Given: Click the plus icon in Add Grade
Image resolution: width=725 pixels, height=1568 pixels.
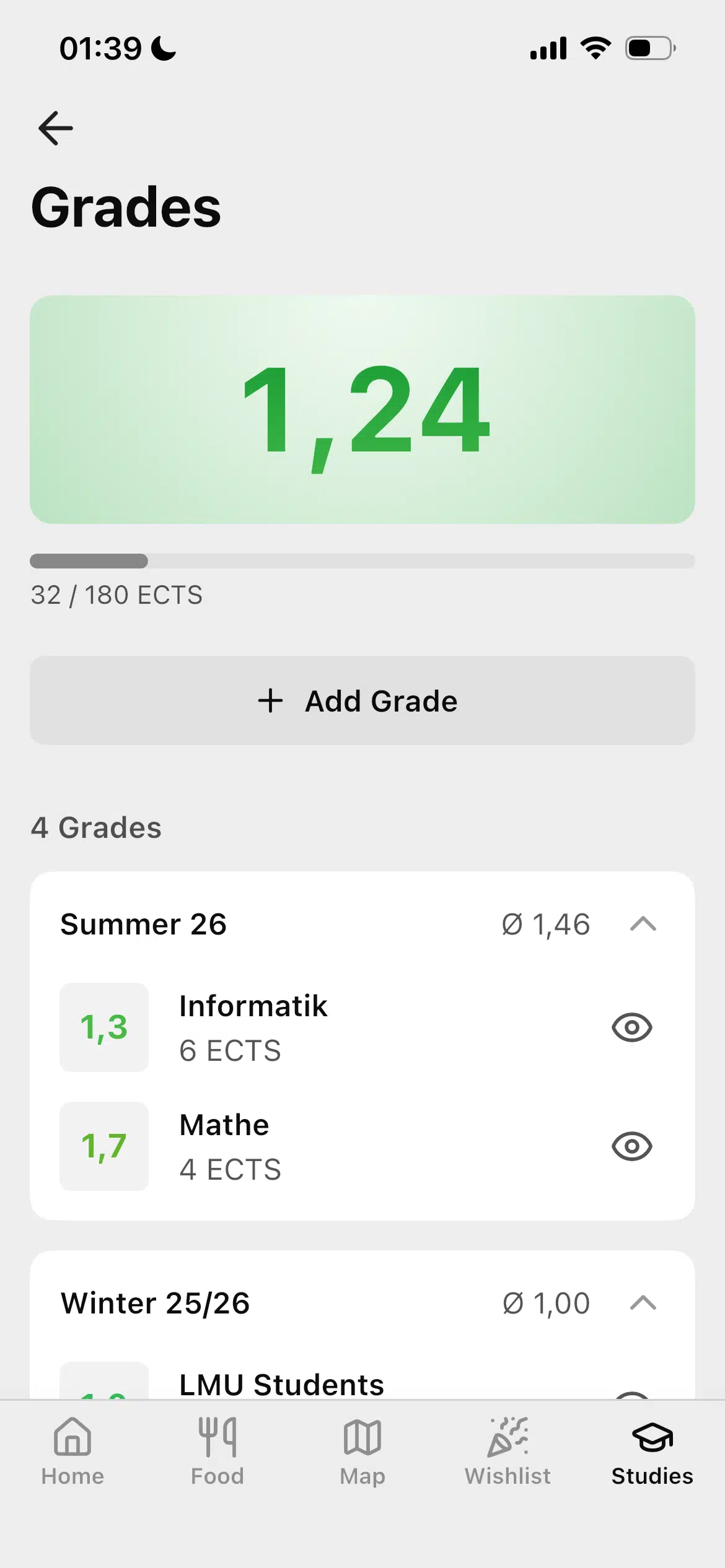Looking at the screenshot, I should pos(271,700).
